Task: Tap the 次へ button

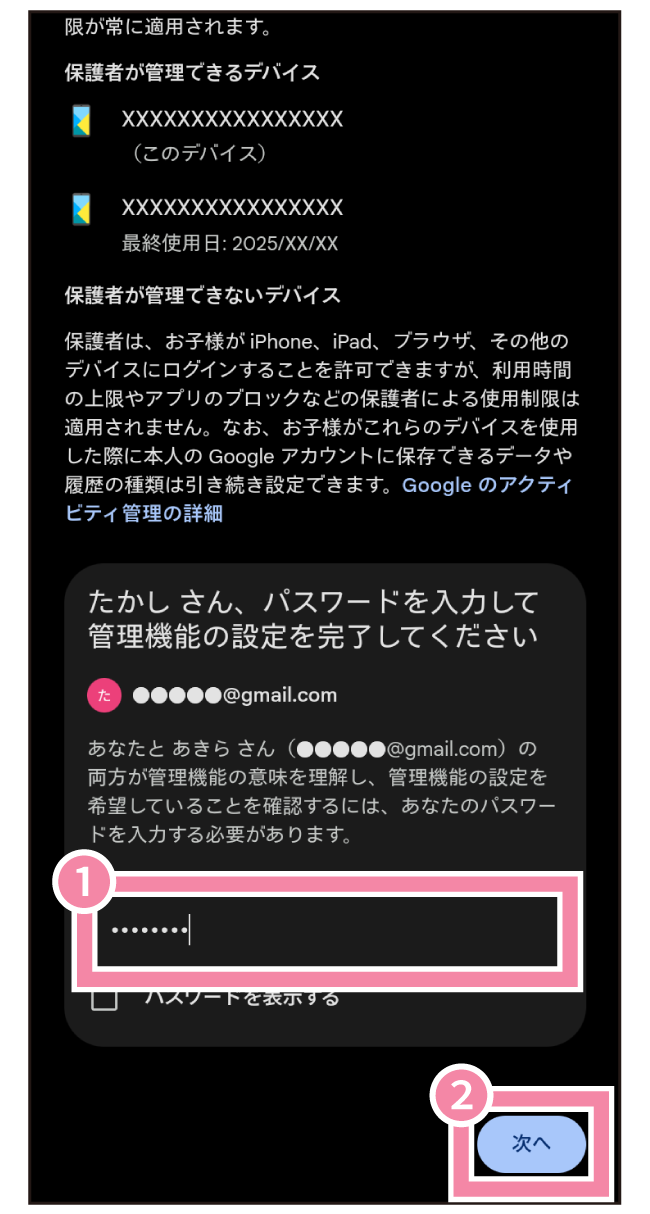Action: [x=531, y=1145]
